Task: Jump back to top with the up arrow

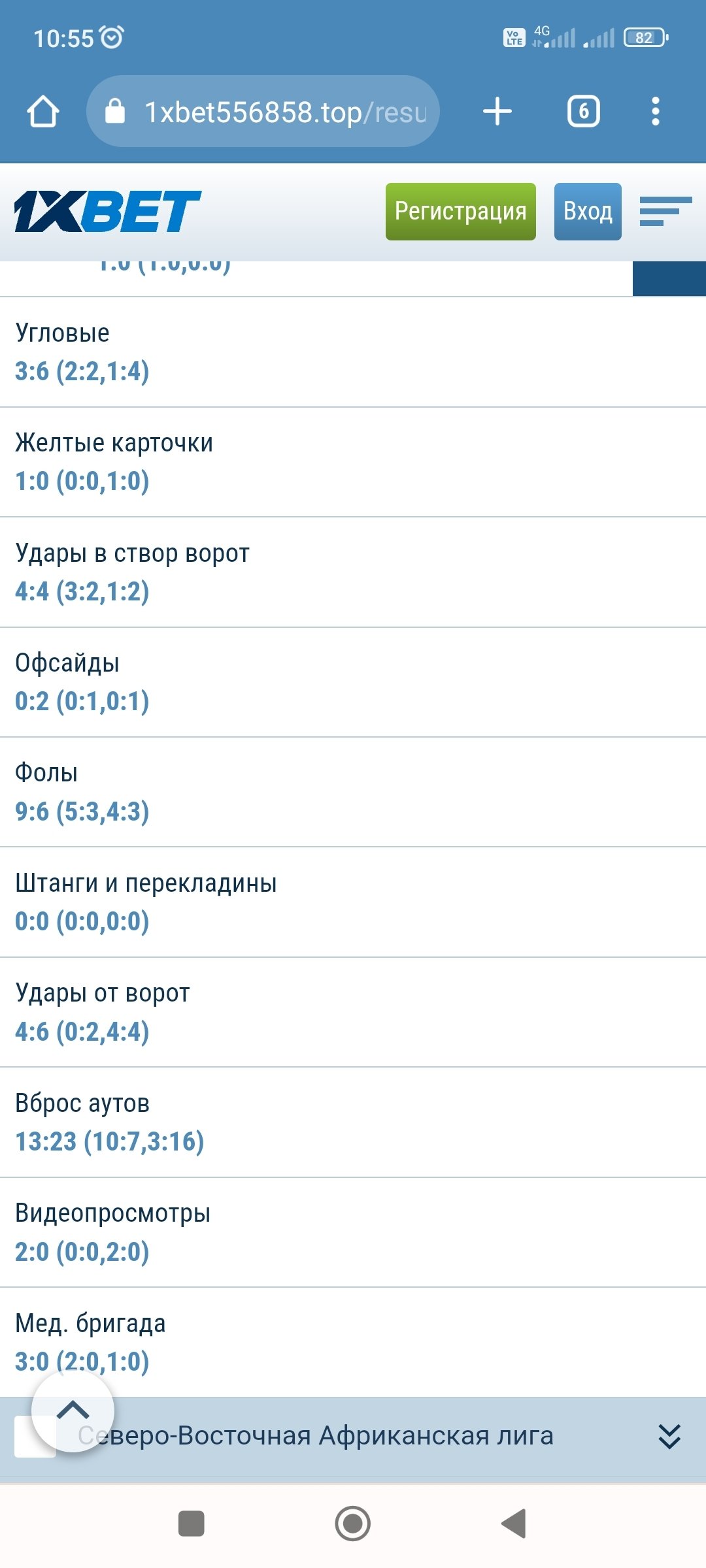Action: coord(73,1410)
